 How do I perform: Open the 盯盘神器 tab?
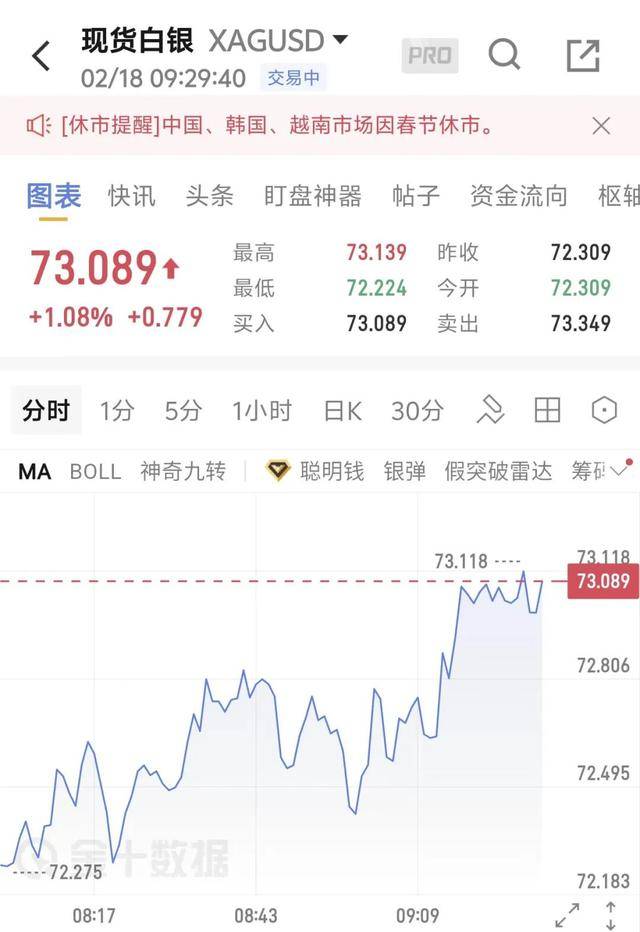[312, 196]
